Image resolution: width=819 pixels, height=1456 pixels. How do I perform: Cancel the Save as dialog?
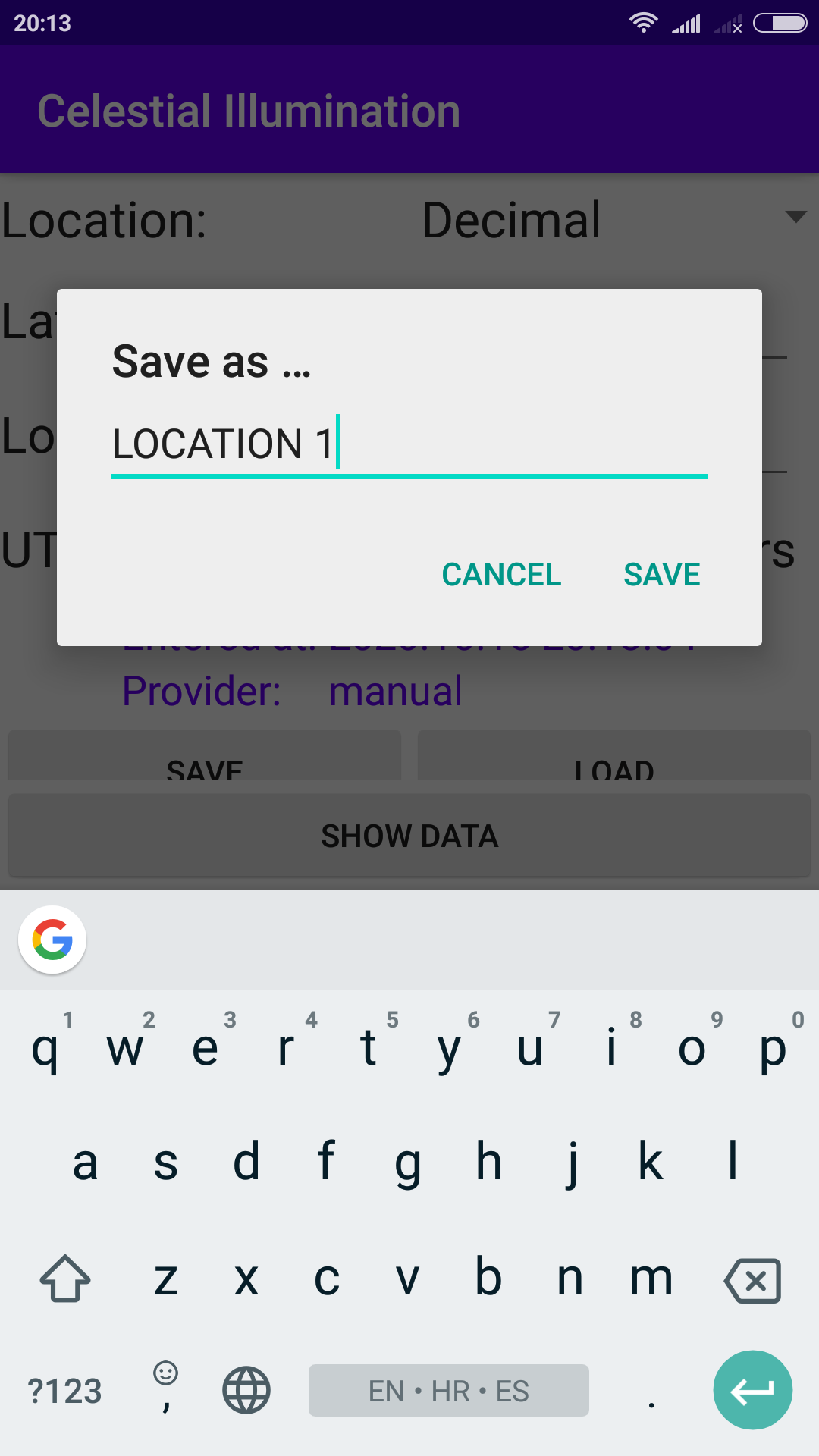501,575
